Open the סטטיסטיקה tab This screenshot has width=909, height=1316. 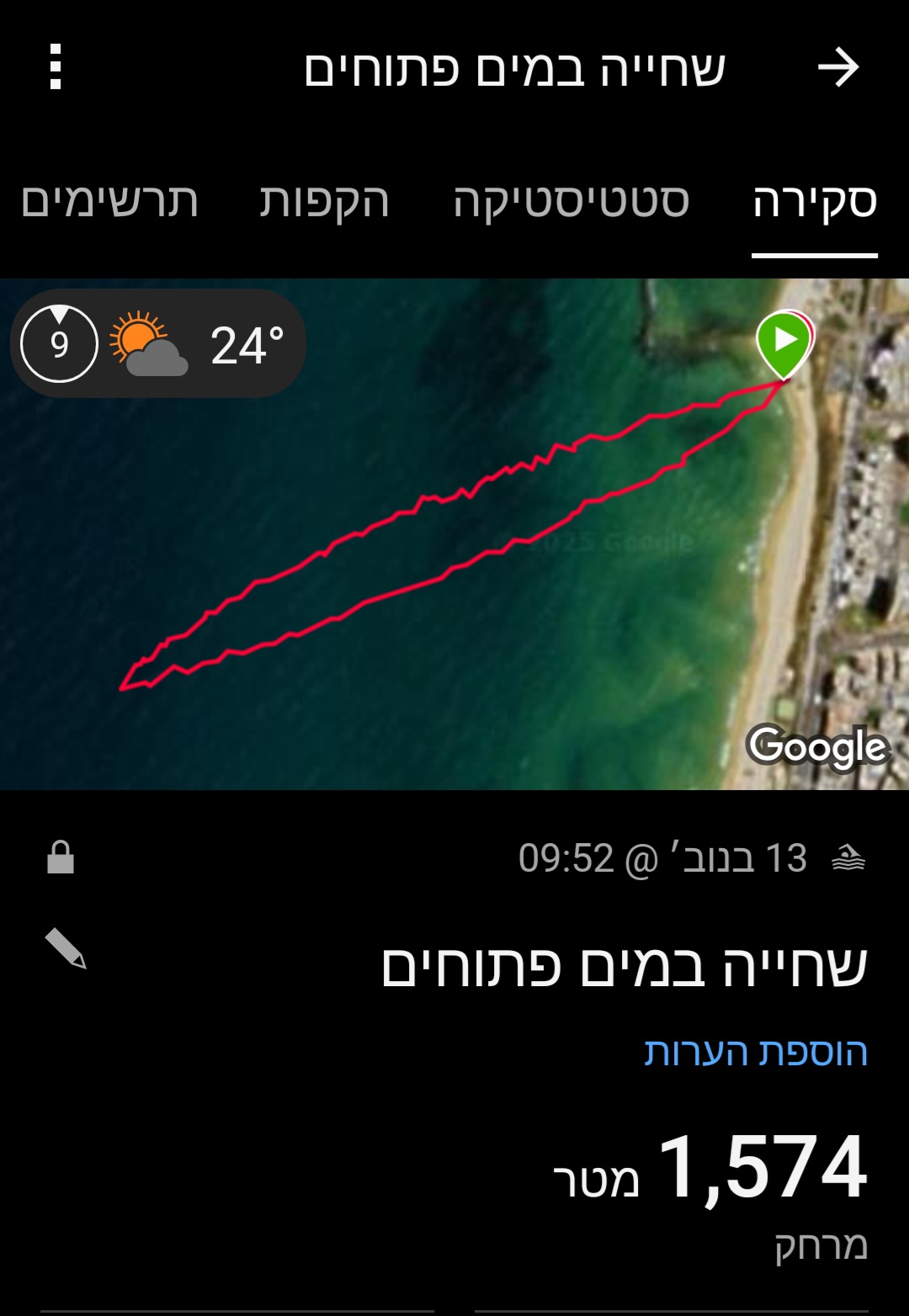coord(571,202)
